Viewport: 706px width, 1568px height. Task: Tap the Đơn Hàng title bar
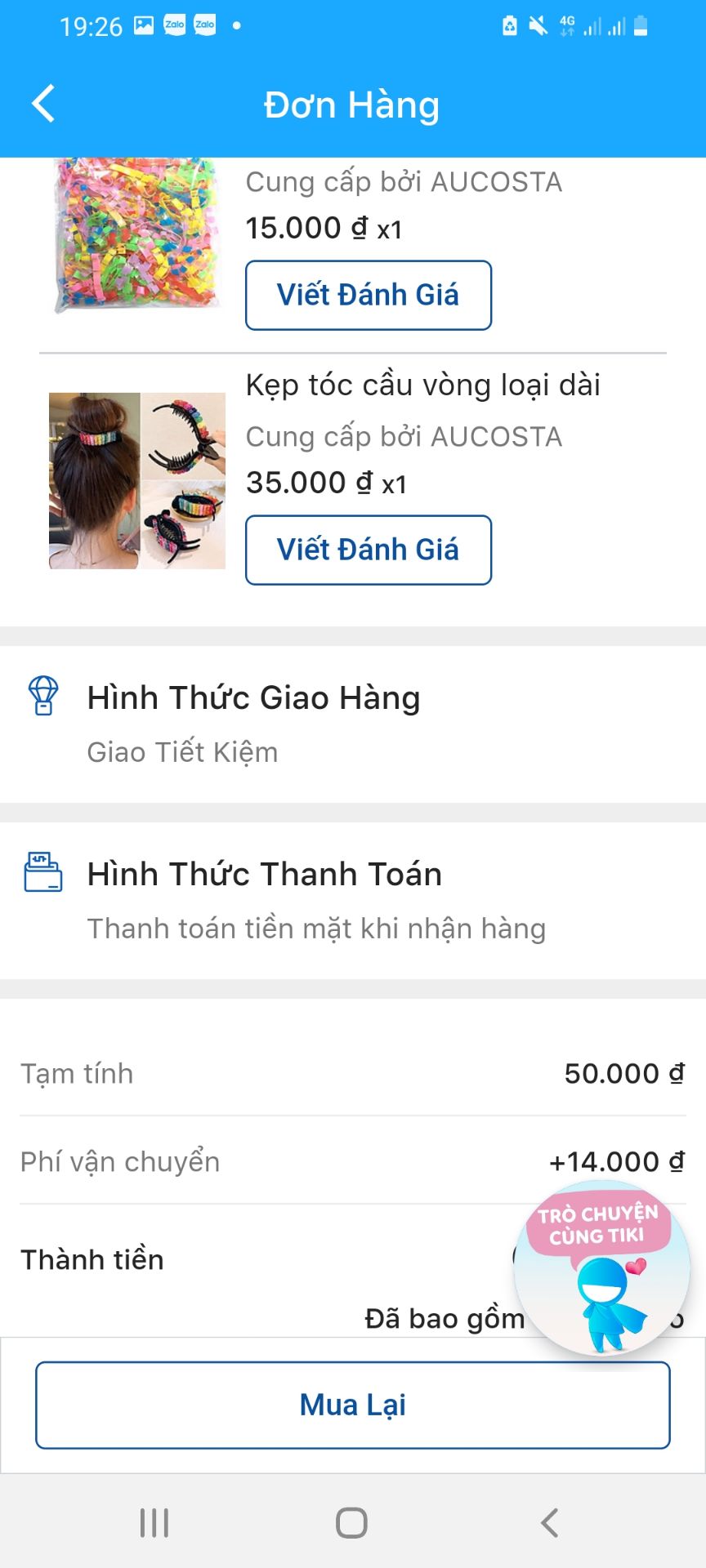pyautogui.click(x=351, y=104)
